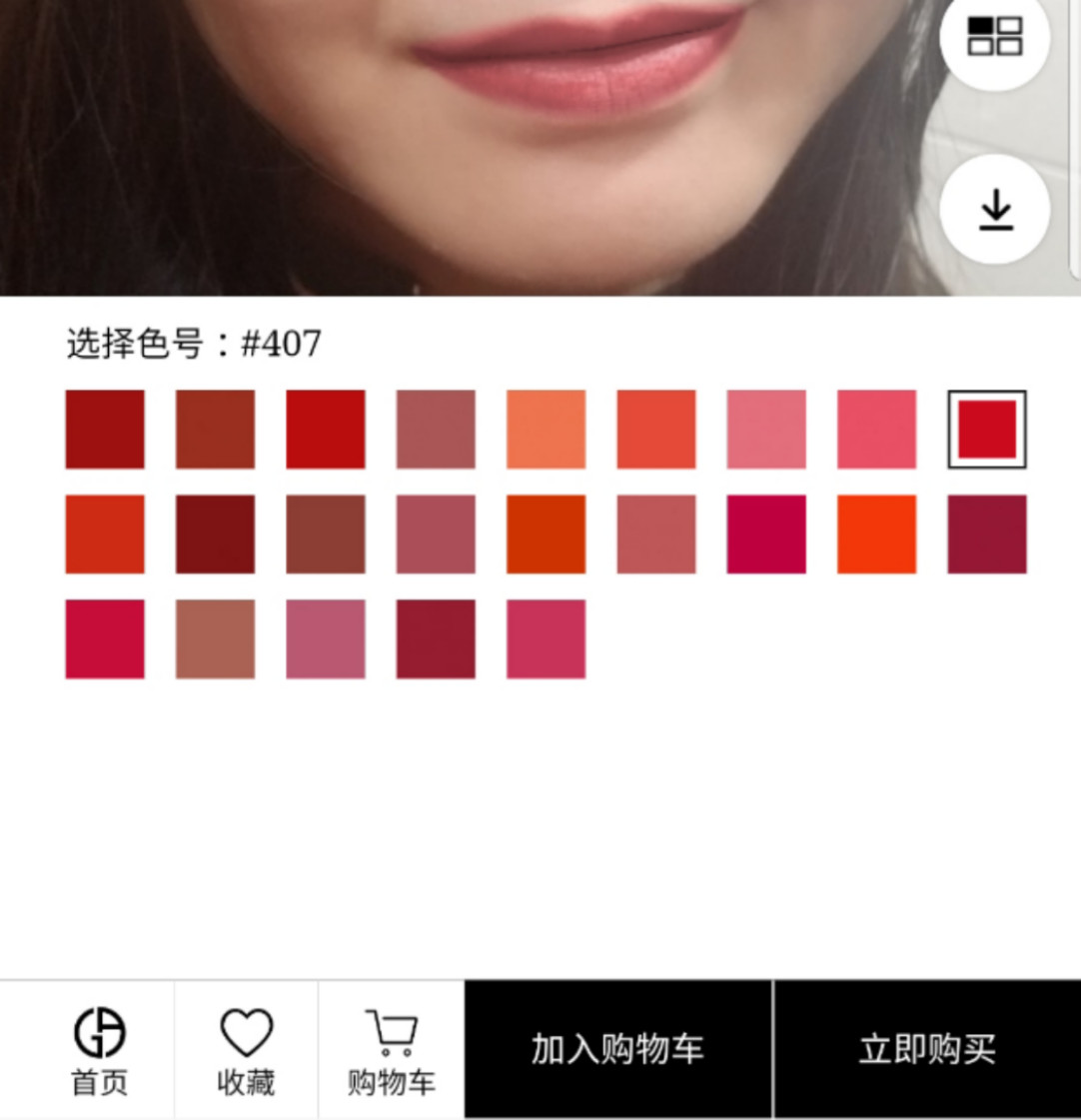This screenshot has height=1120, width=1081.
Task: Choose the mauve pink swatch in third row
Action: 325,639
